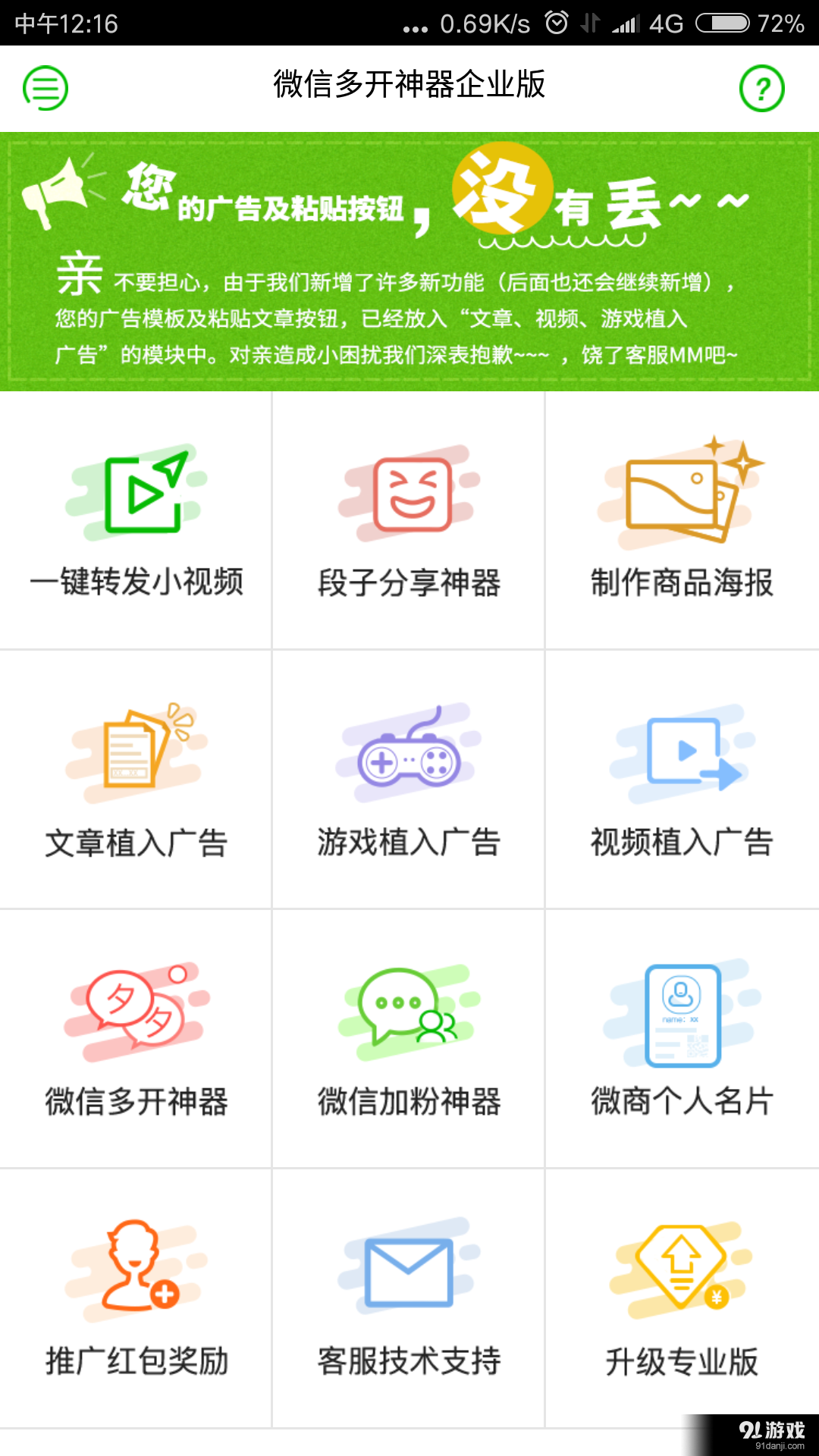The image size is (819, 1456).
Task: Open 微商个人名片 business card maker
Action: pos(681,1039)
